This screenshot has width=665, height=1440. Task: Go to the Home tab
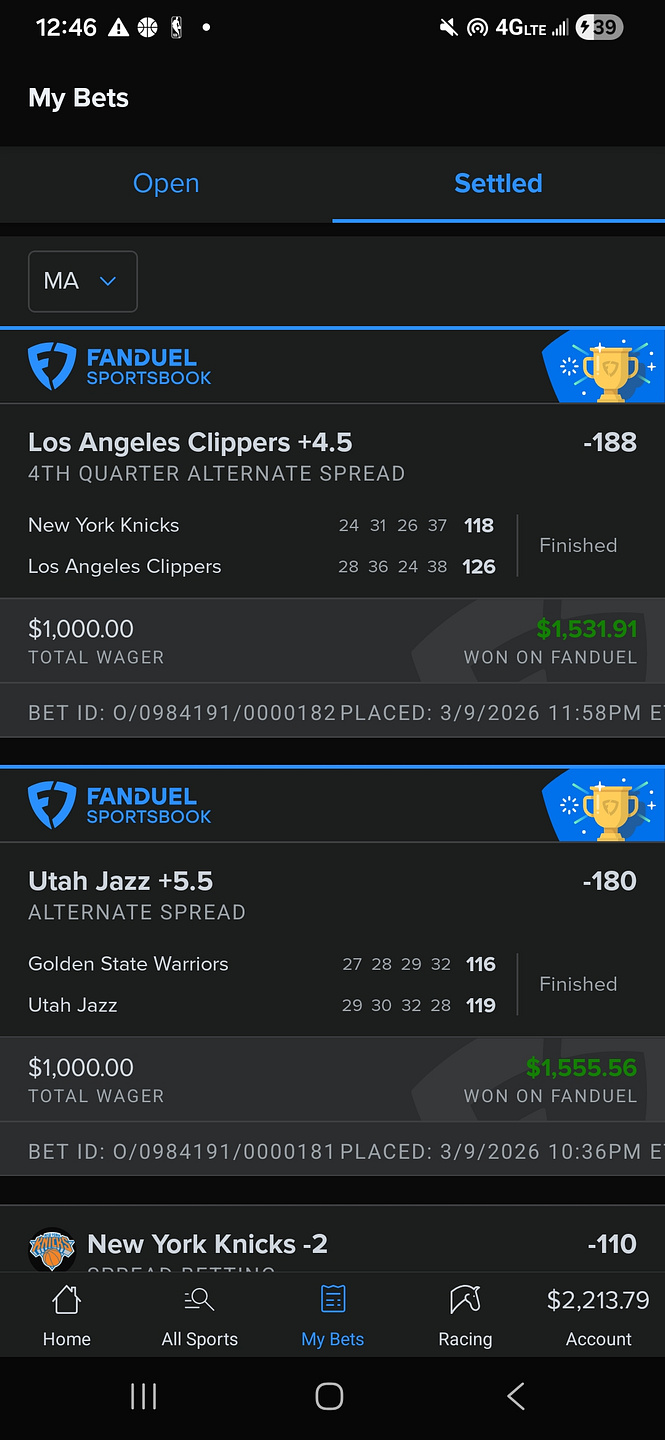point(67,1316)
